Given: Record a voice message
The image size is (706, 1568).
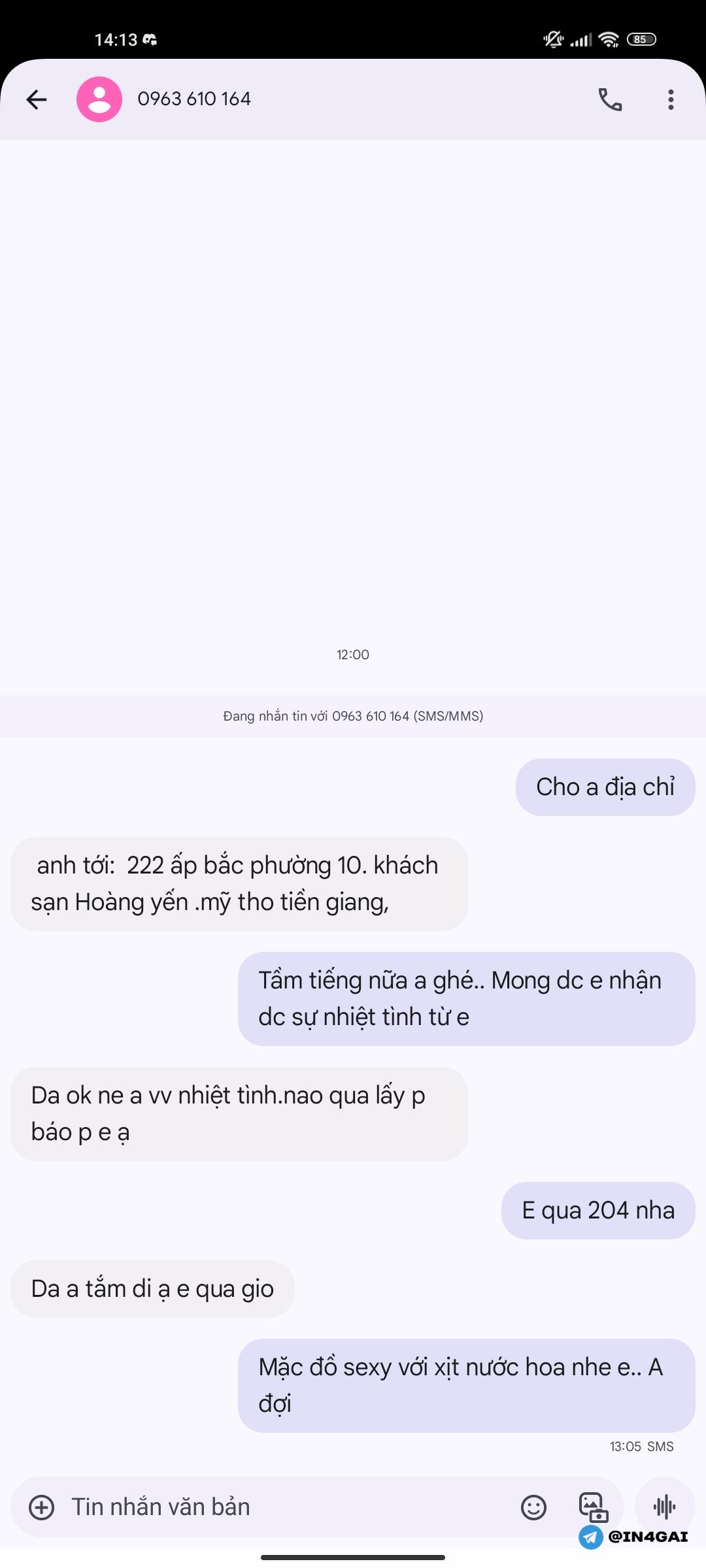Looking at the screenshot, I should coord(664,1506).
